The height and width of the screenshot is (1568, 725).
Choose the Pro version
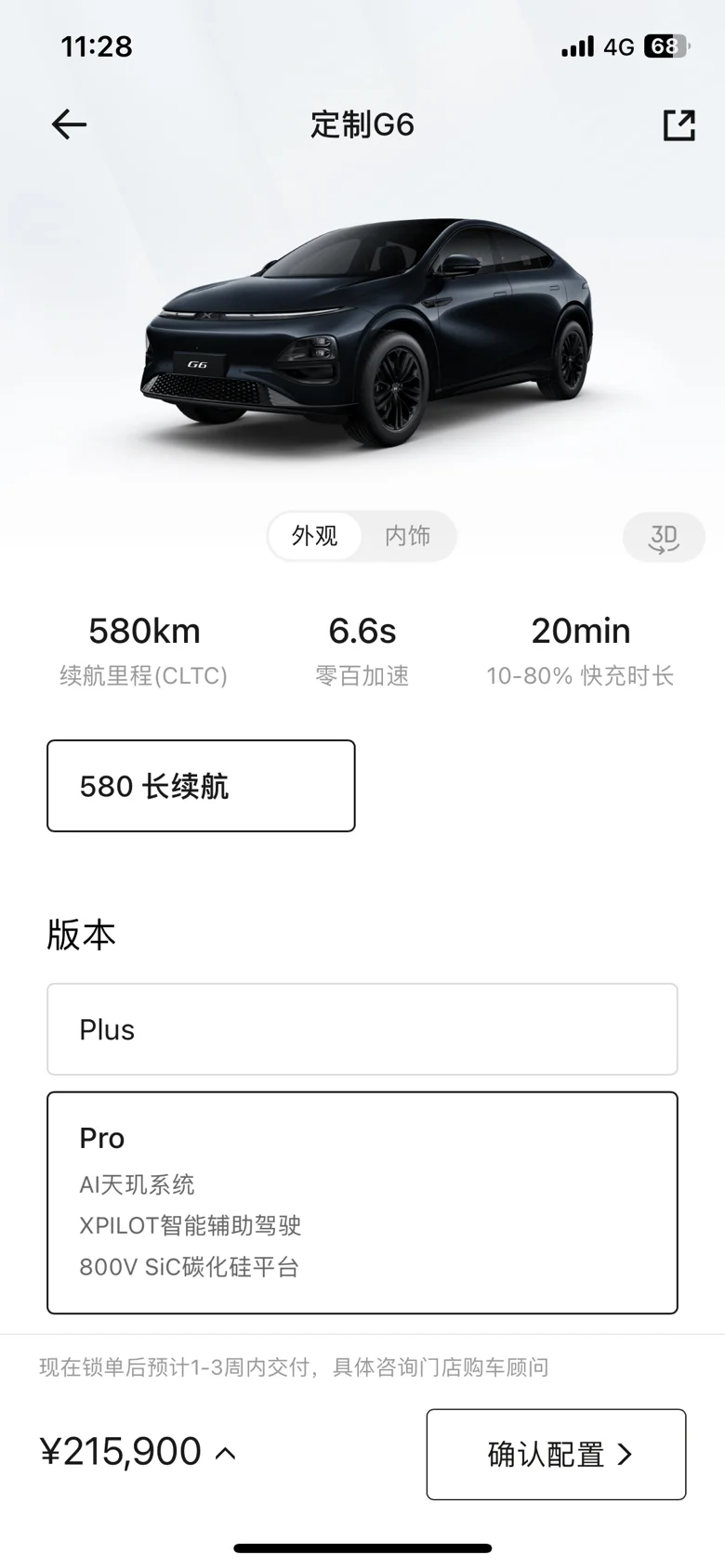(362, 1203)
